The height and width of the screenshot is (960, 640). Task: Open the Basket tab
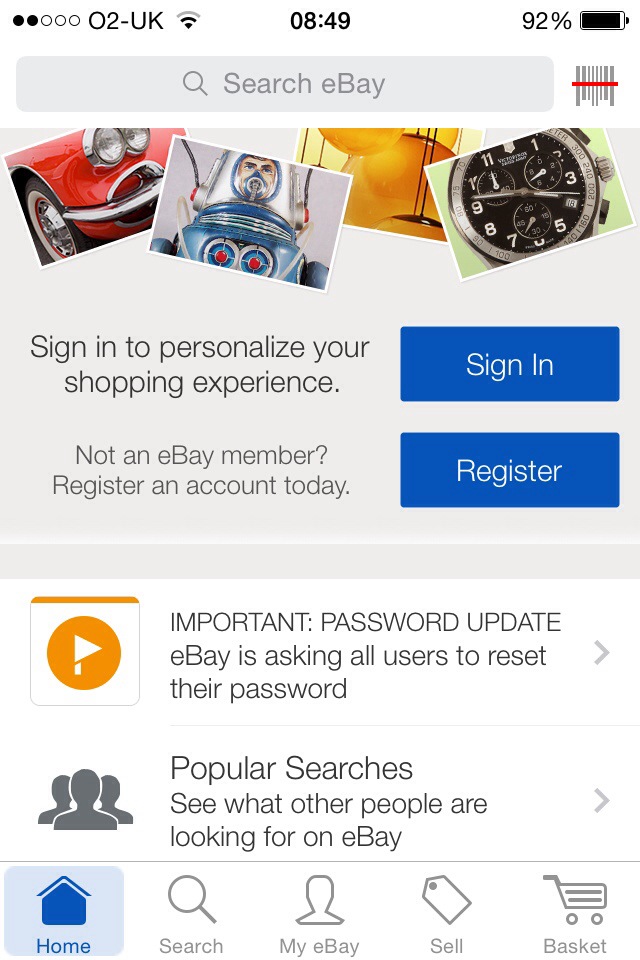point(574,914)
